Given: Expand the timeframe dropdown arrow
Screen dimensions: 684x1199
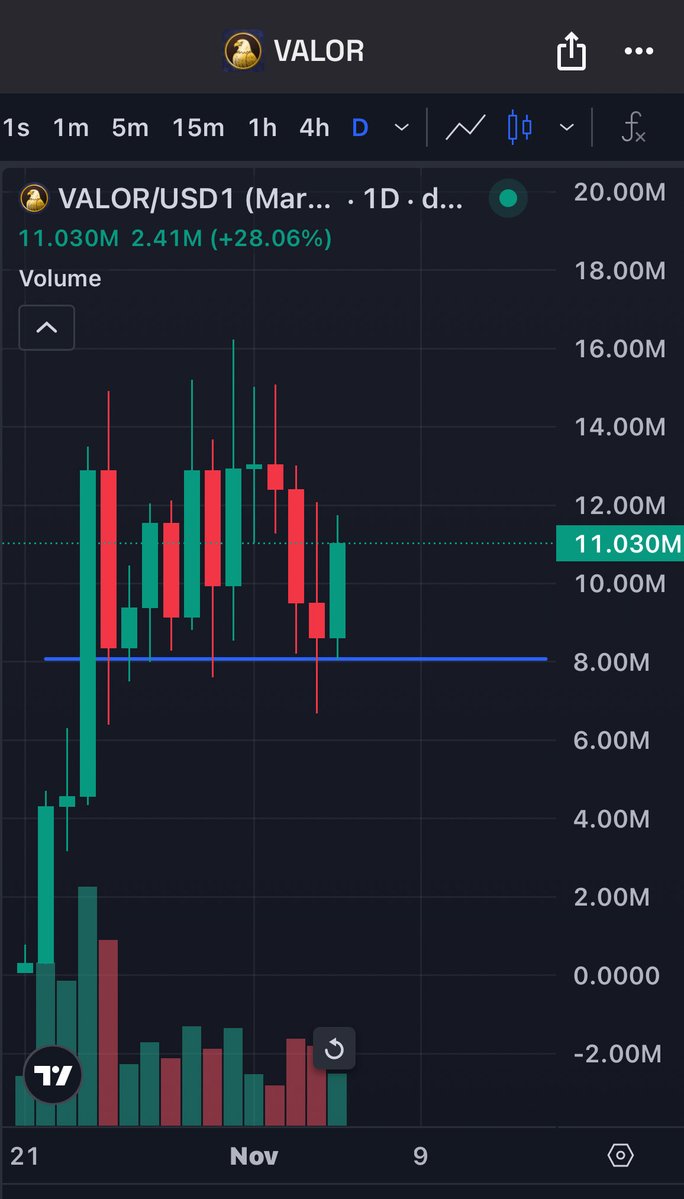Looking at the screenshot, I should coord(402,128).
